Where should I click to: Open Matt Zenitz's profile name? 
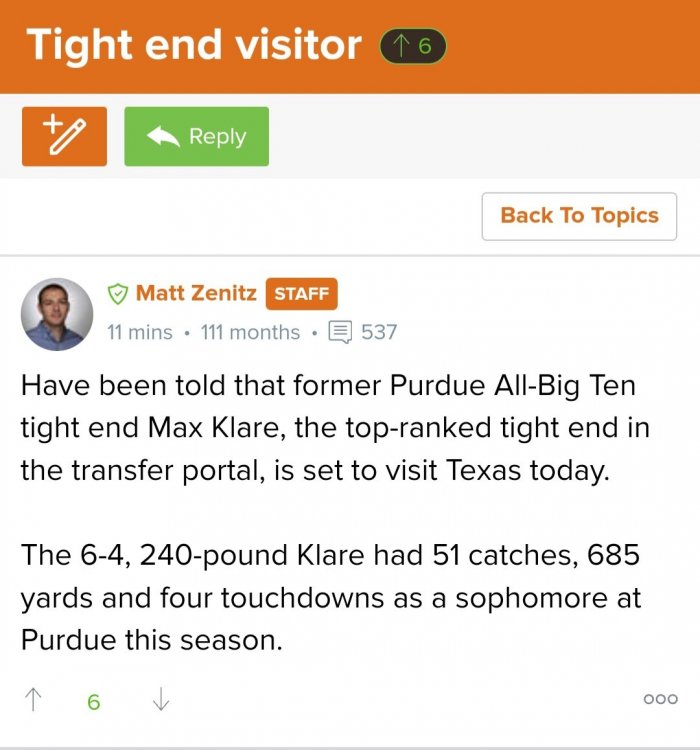(x=196, y=293)
